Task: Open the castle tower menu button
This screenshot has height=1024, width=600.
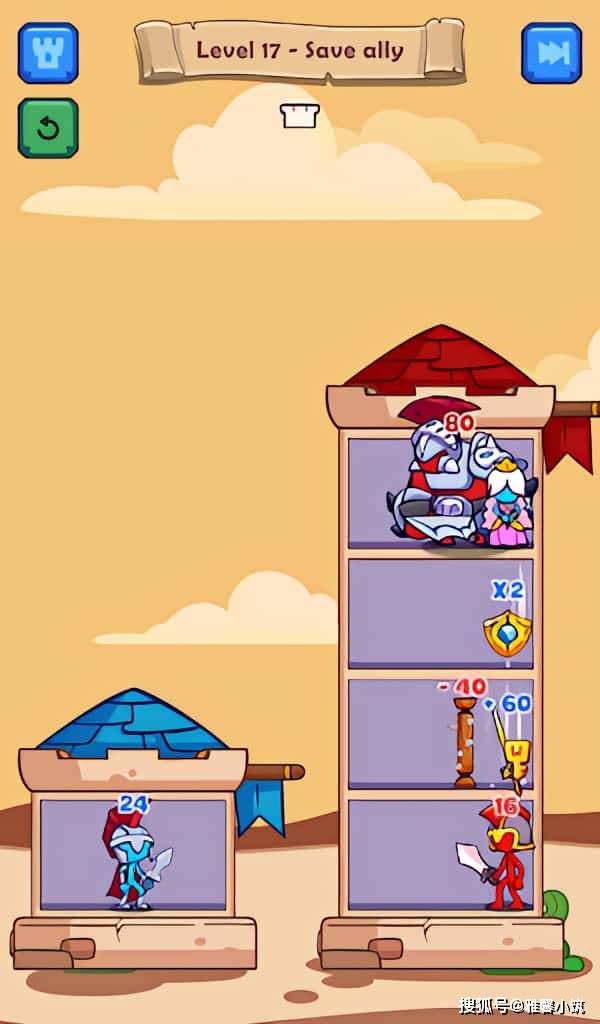Action: click(x=48, y=52)
